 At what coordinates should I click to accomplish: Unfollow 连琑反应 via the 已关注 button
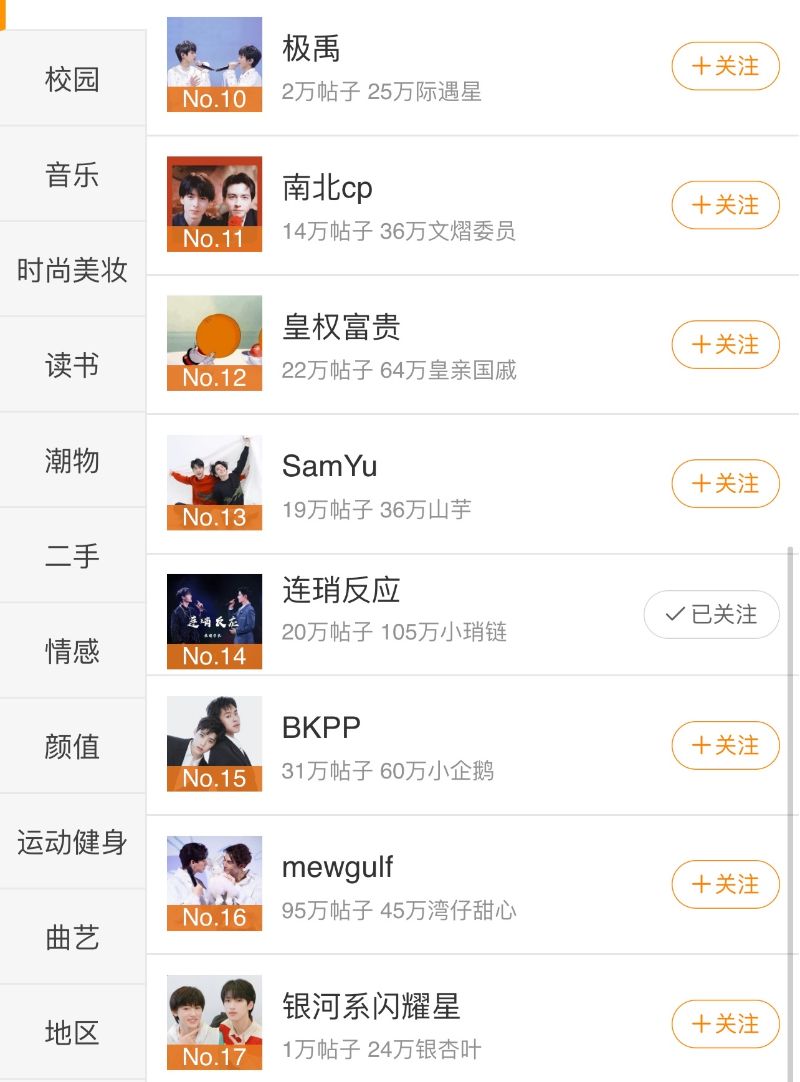coord(711,614)
